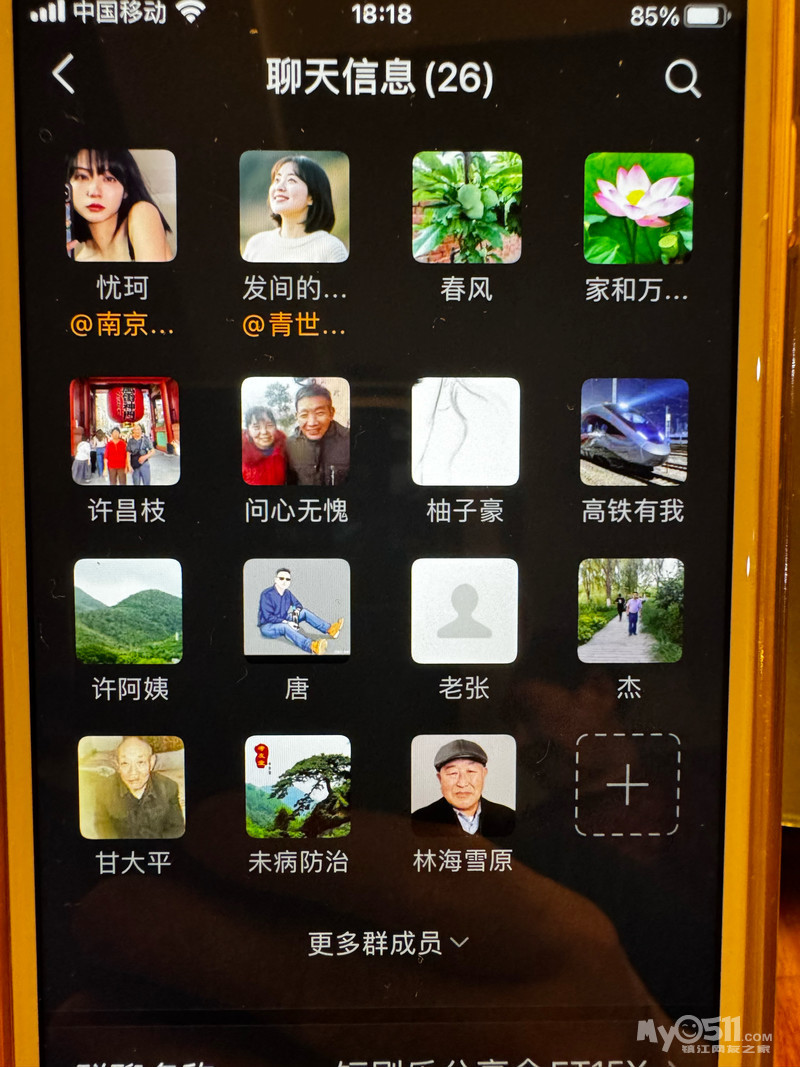Expand 更多群成员 to see all members

click(x=388, y=942)
